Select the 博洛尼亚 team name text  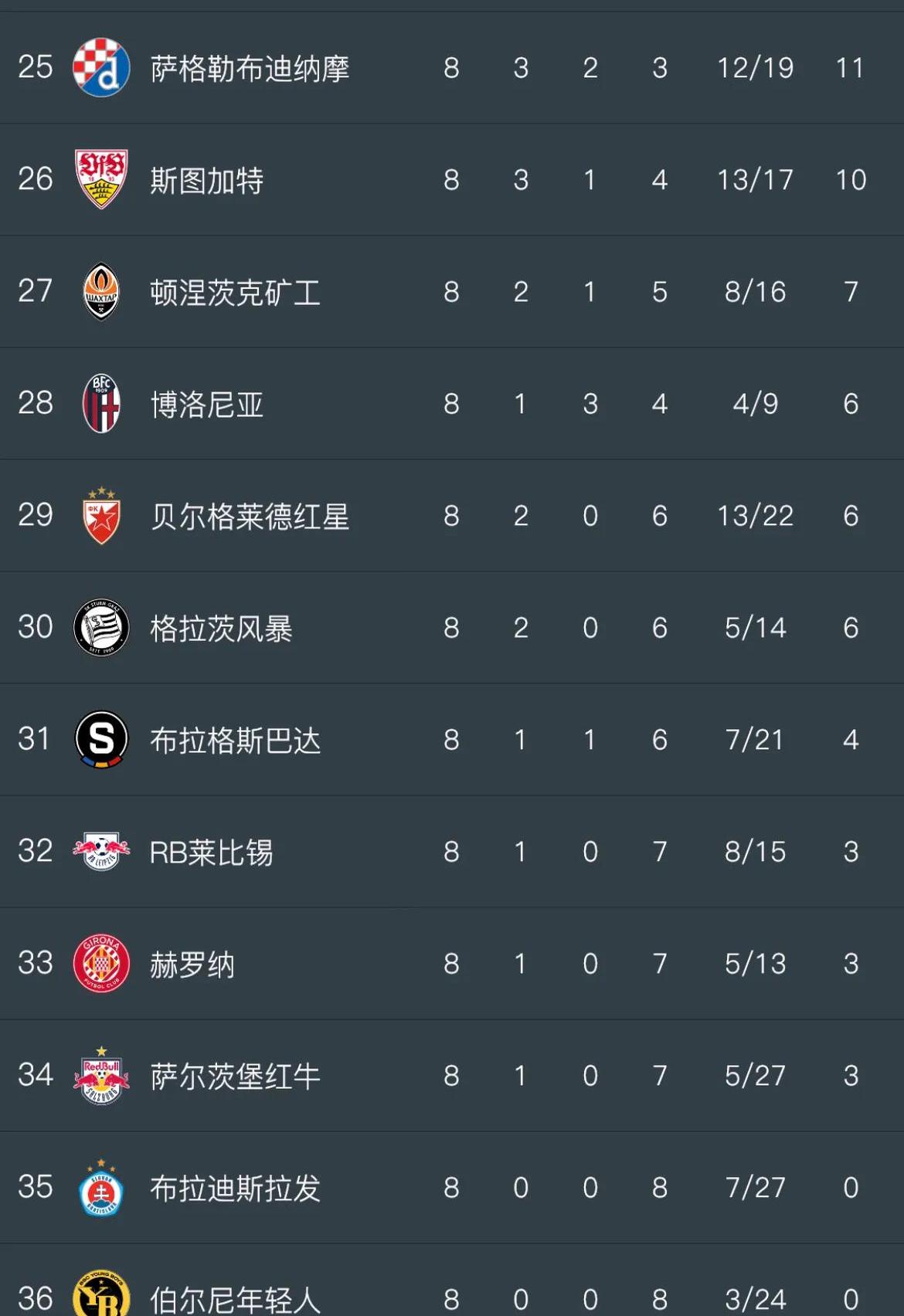point(205,403)
